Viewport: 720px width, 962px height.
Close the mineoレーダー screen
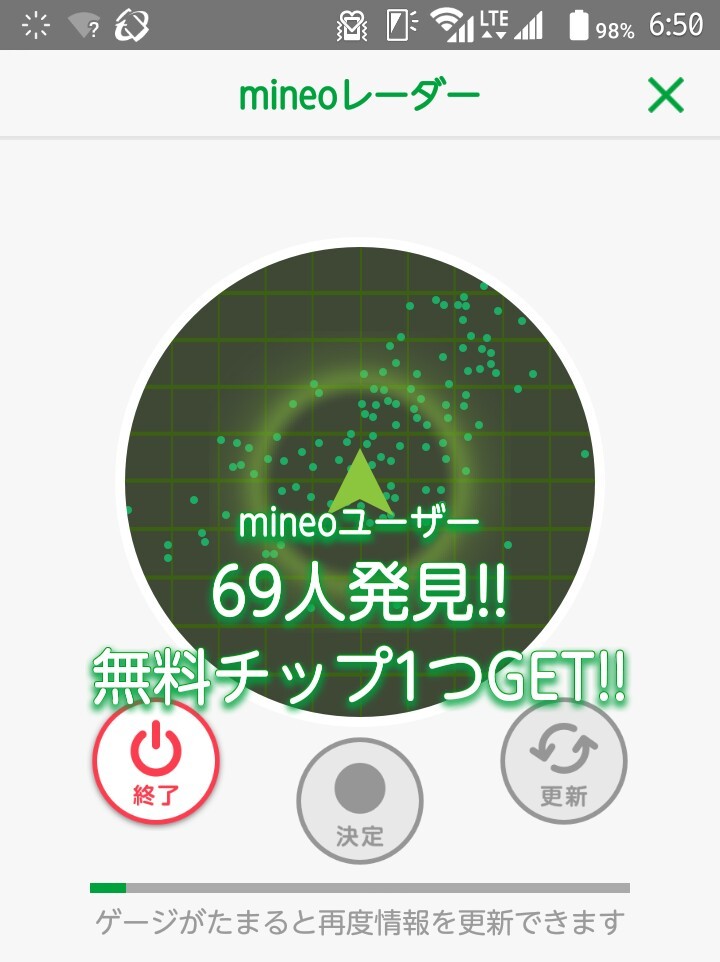click(665, 95)
